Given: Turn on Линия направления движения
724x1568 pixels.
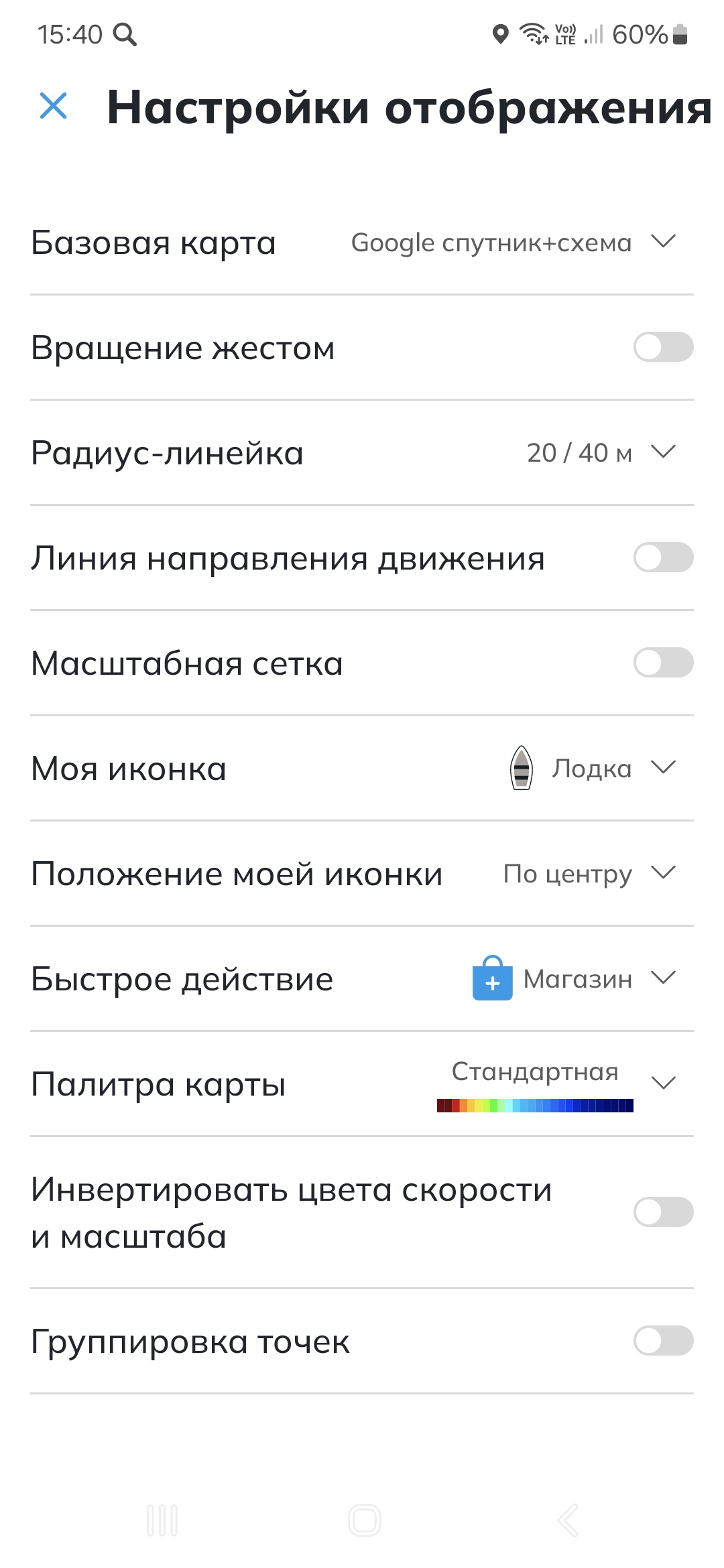Looking at the screenshot, I should click(x=663, y=558).
